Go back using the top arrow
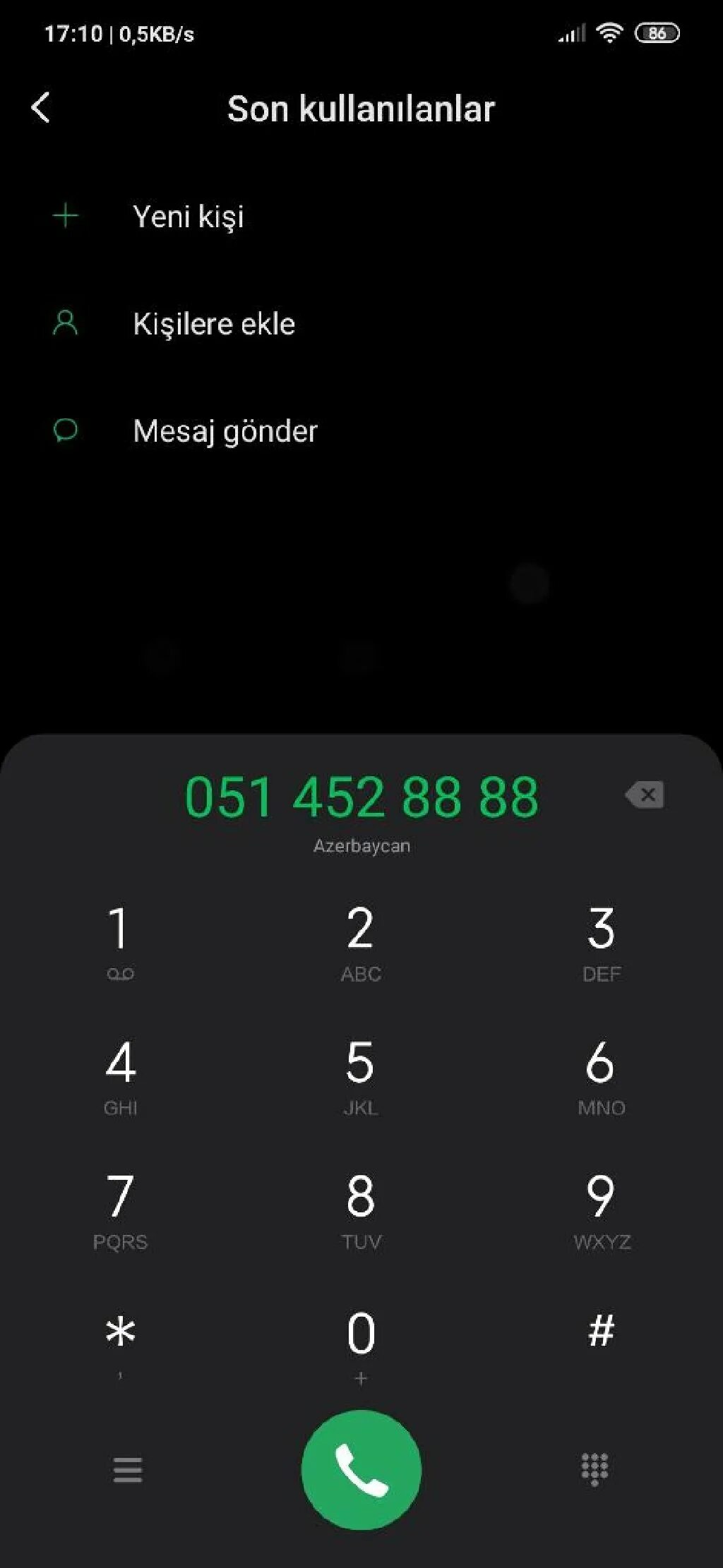Screen dimensions: 723x1568 point(41,108)
